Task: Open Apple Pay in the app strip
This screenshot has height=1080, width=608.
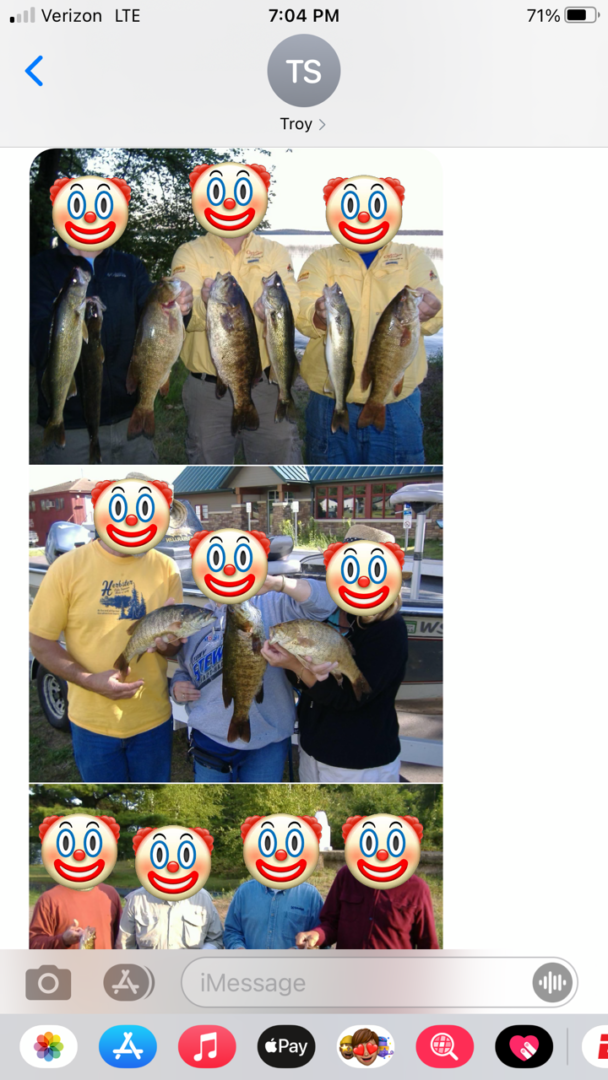Action: click(286, 1047)
